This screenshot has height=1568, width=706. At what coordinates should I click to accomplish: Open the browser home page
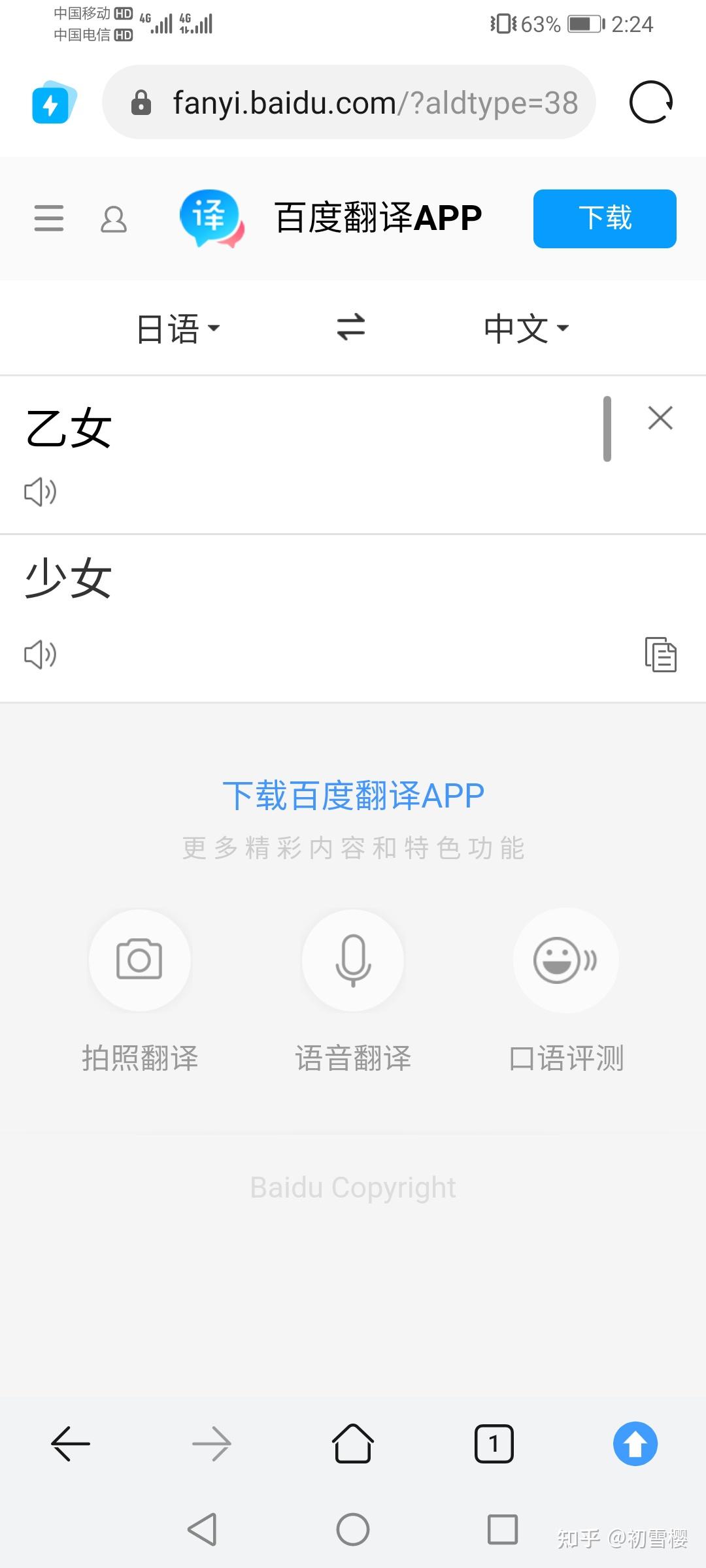pyautogui.click(x=353, y=1443)
